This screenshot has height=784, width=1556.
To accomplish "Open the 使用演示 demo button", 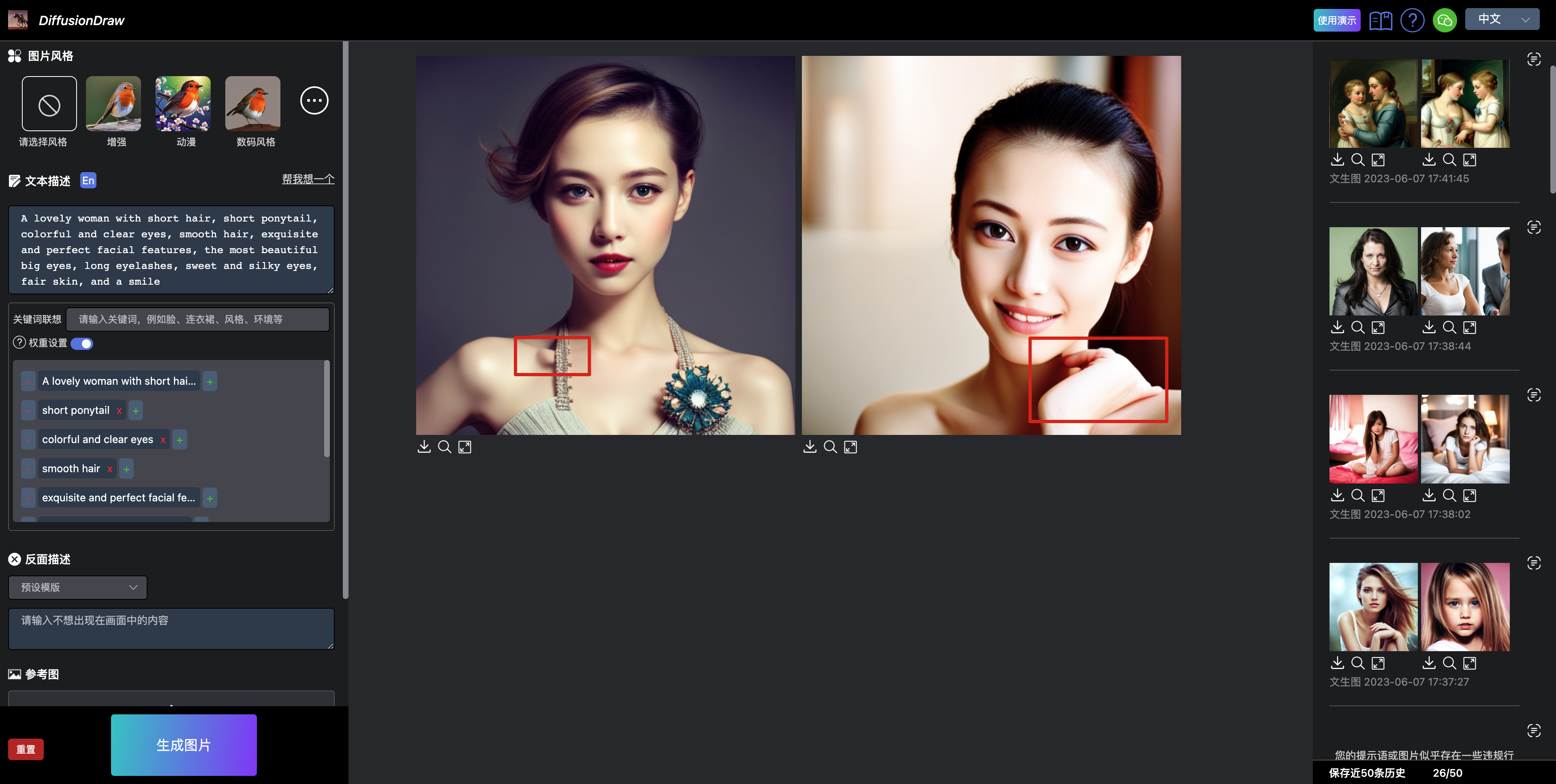I will click(1336, 20).
